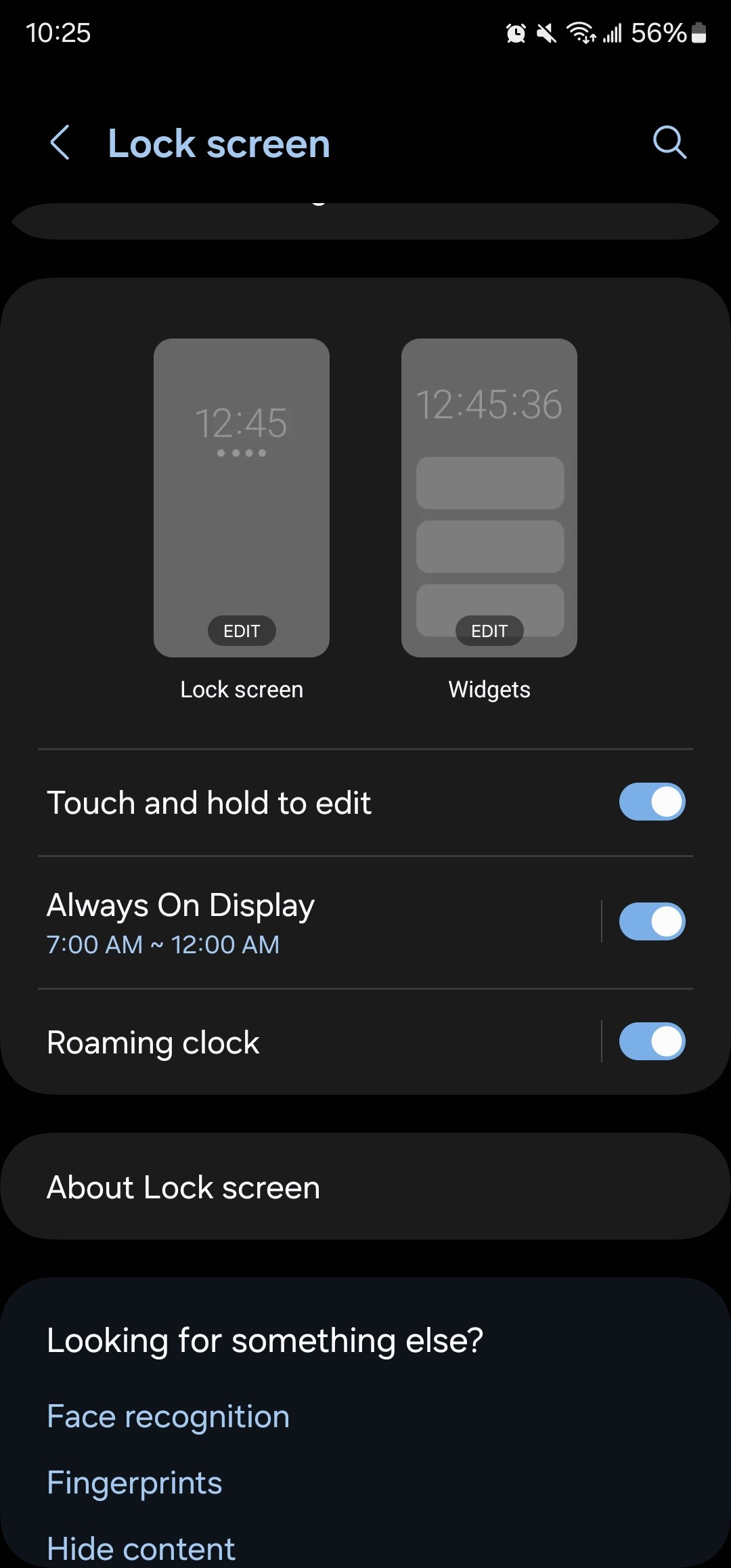Open the Hide content link
Viewport: 731px width, 1568px height.
[x=141, y=1548]
